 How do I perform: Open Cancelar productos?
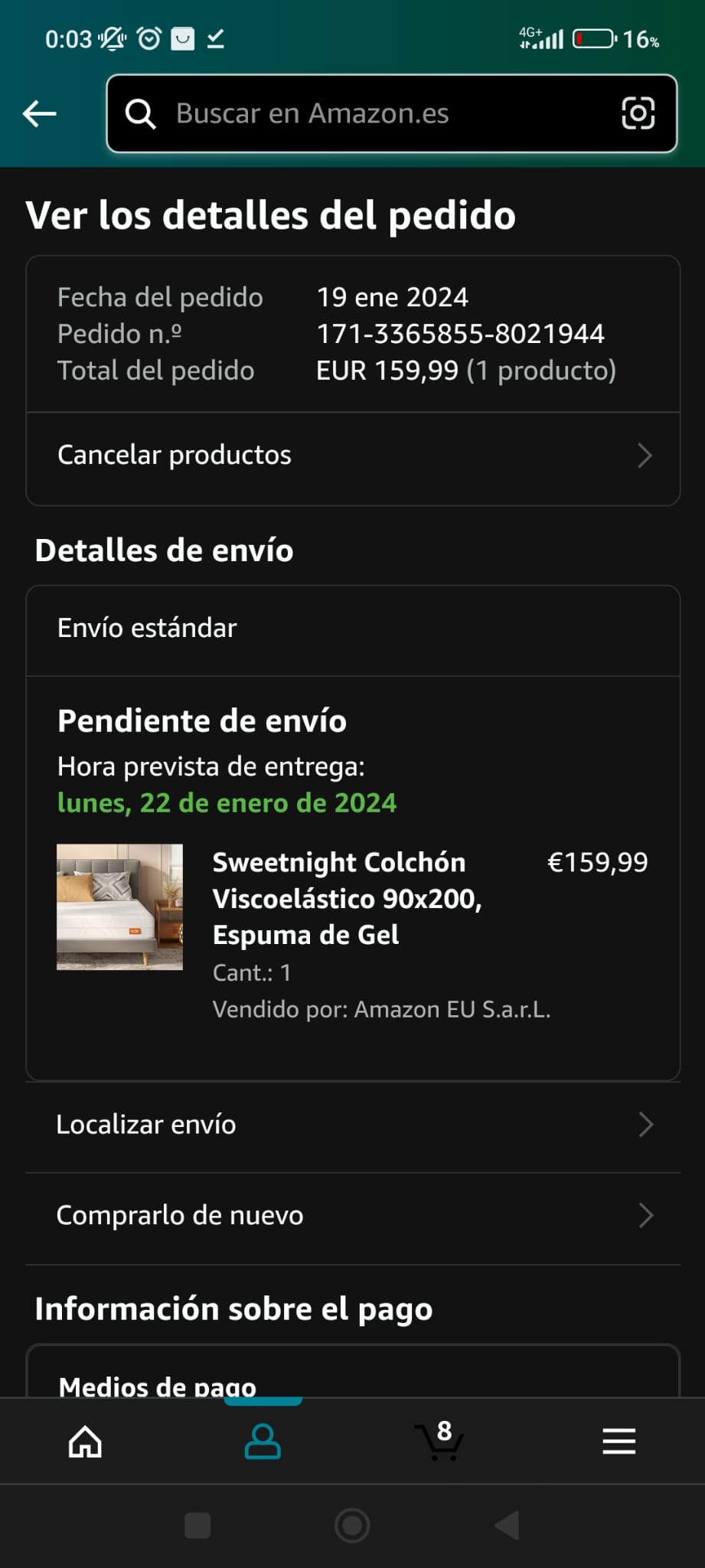point(353,456)
